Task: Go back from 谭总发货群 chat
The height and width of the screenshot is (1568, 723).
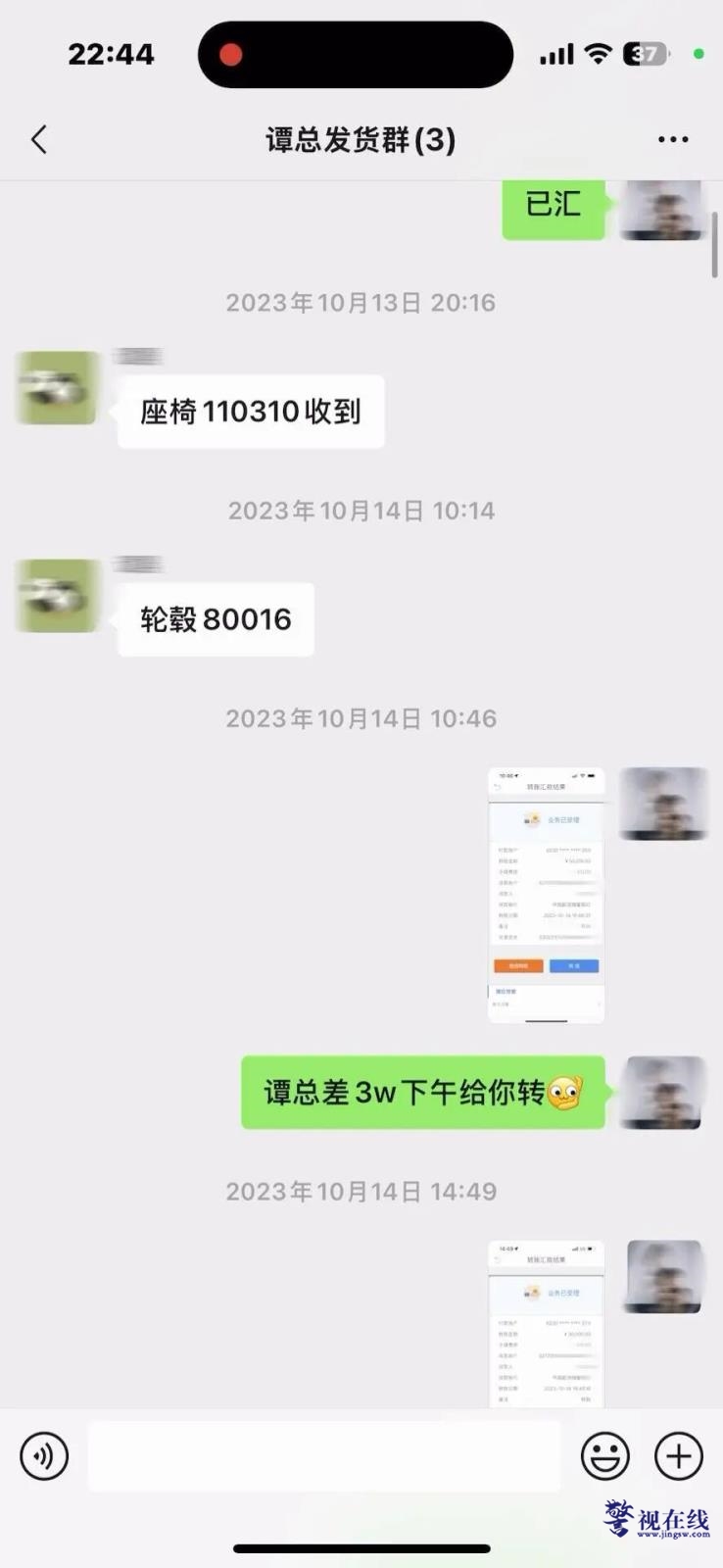Action: click(x=39, y=140)
